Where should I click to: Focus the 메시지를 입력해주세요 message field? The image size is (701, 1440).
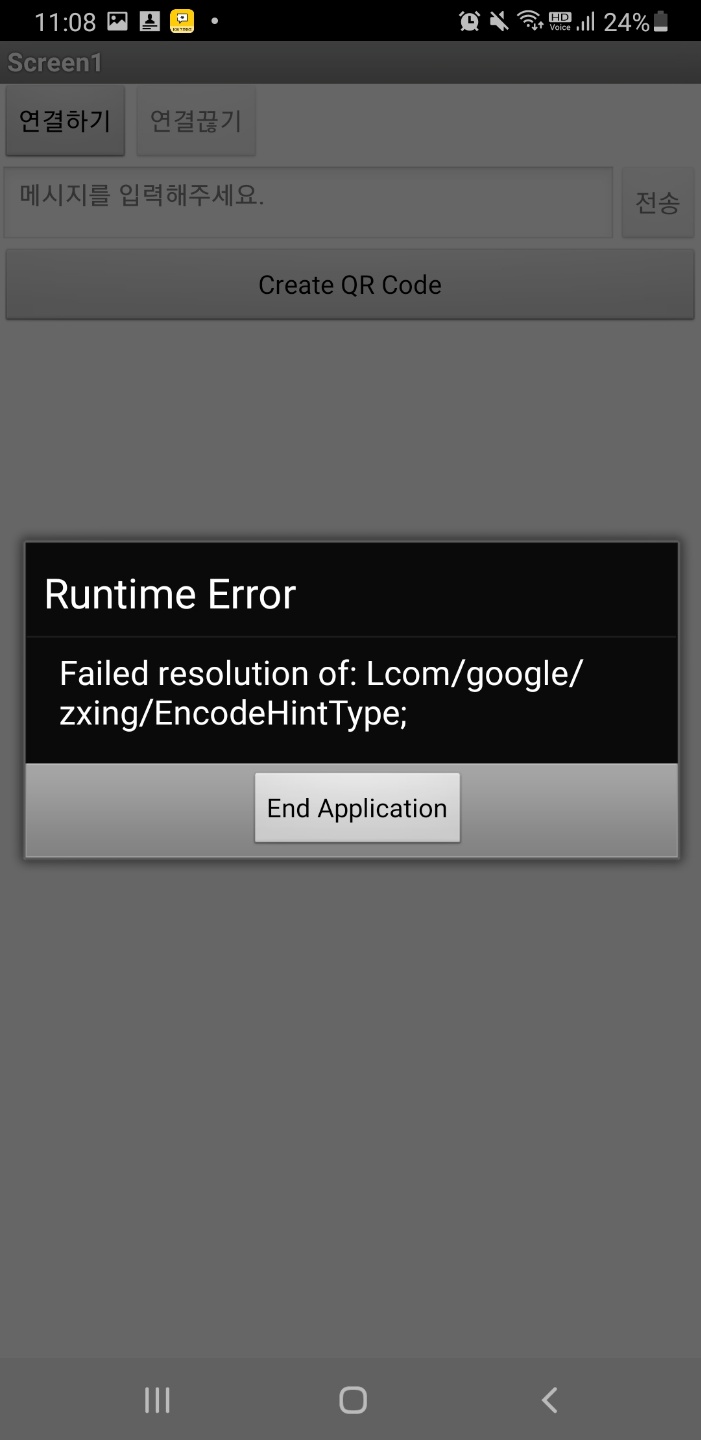coord(308,201)
